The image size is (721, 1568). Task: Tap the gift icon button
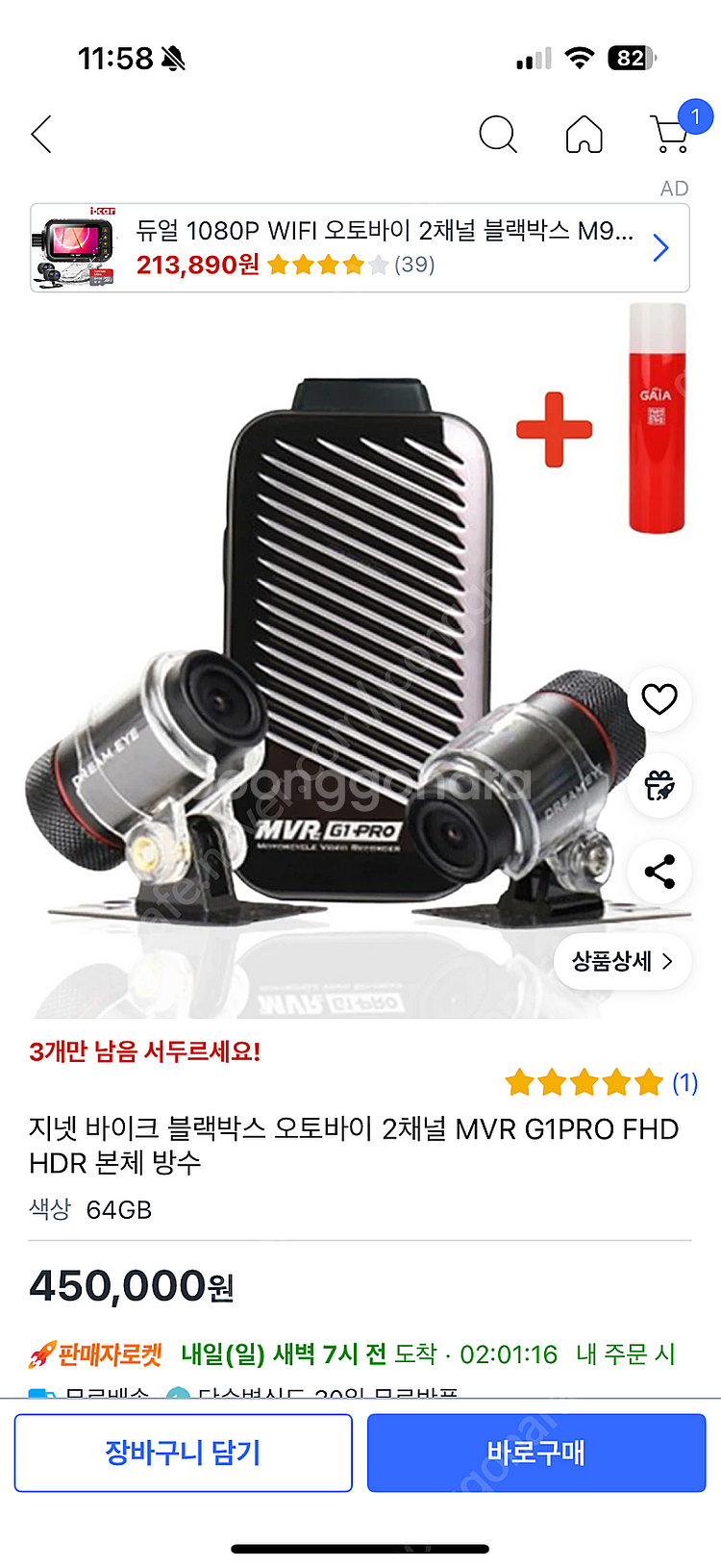659,786
